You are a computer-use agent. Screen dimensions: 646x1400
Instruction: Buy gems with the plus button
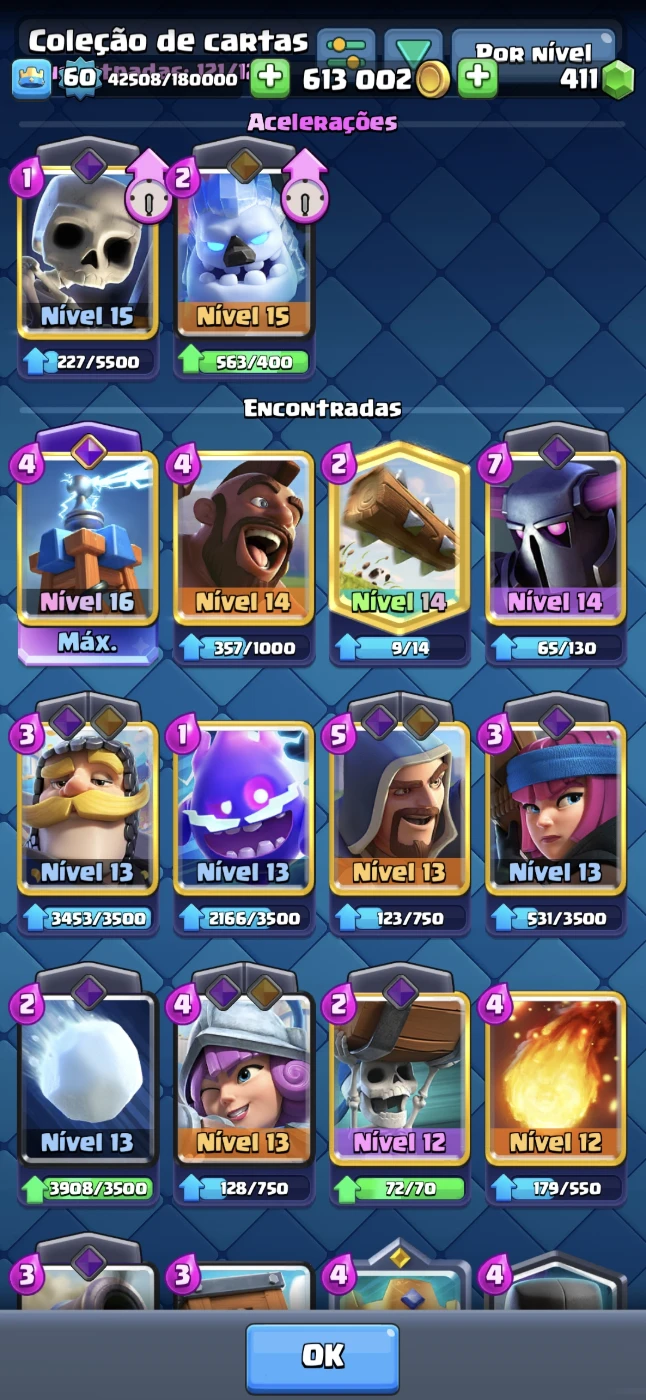pos(478,78)
